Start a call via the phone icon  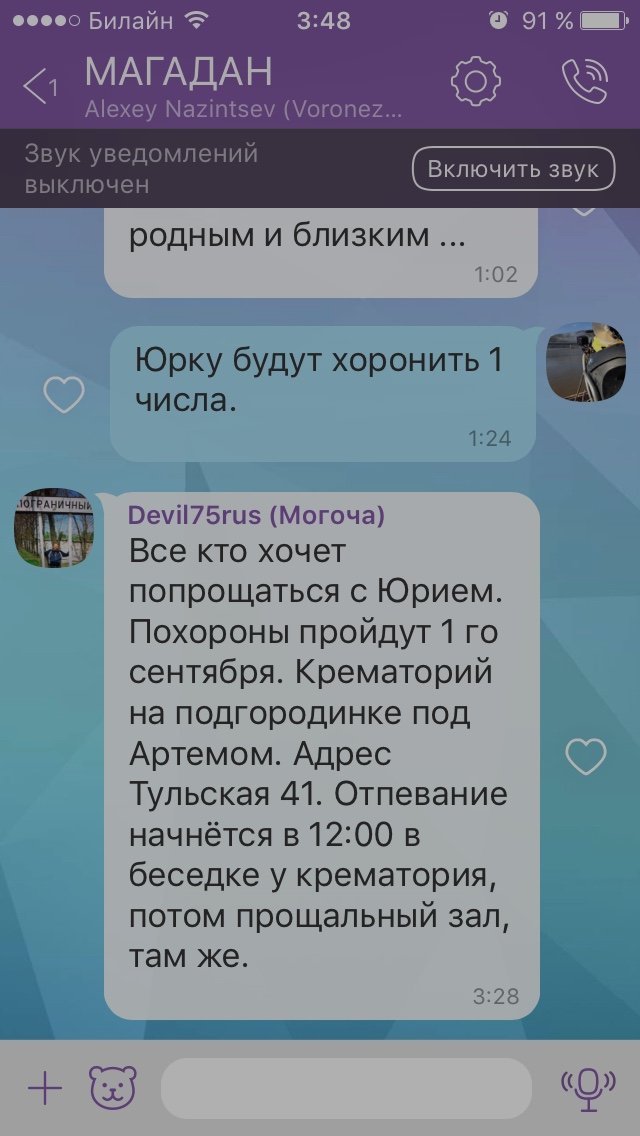click(x=584, y=82)
